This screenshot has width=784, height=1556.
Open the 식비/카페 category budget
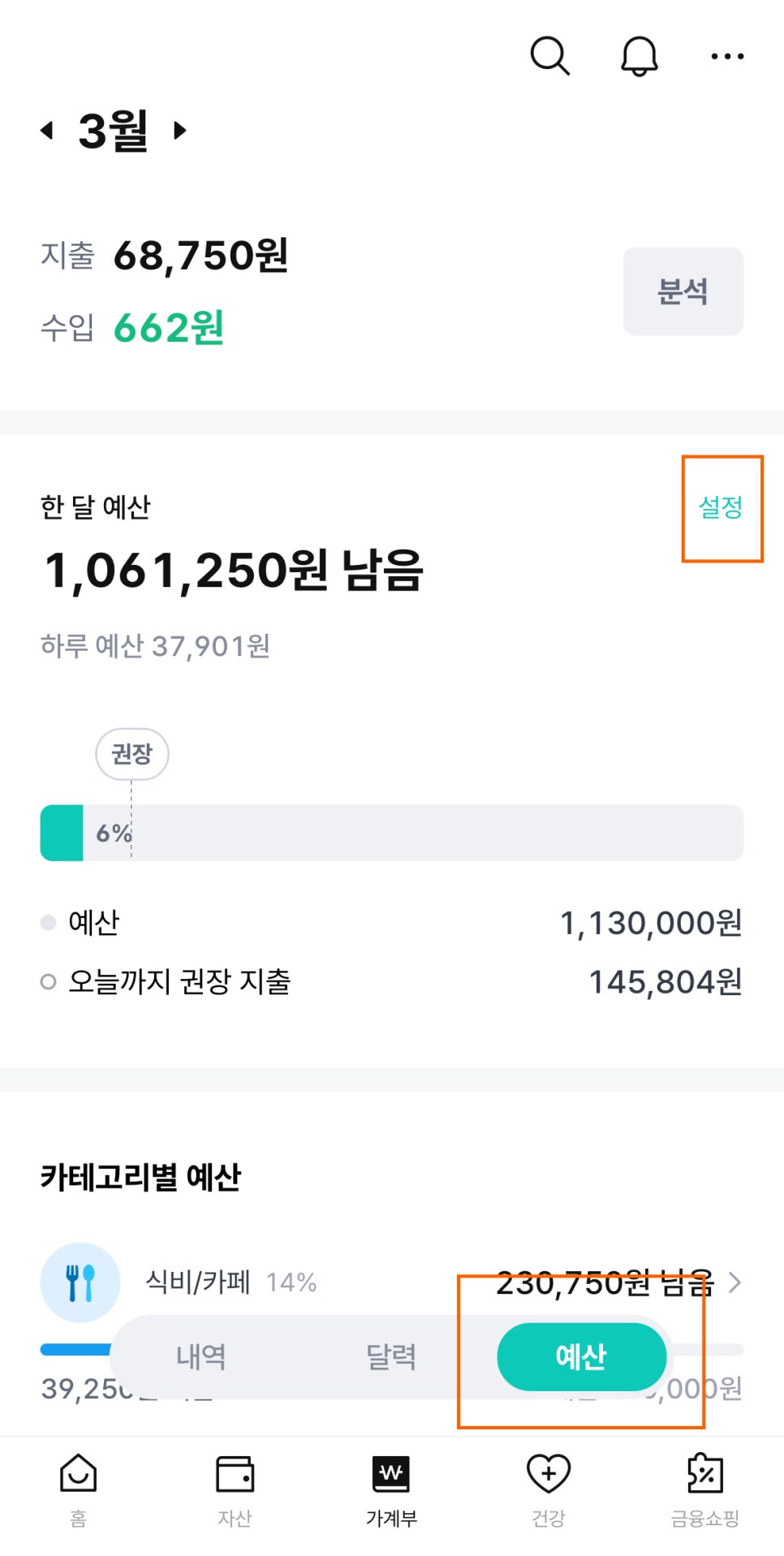coord(391,1282)
